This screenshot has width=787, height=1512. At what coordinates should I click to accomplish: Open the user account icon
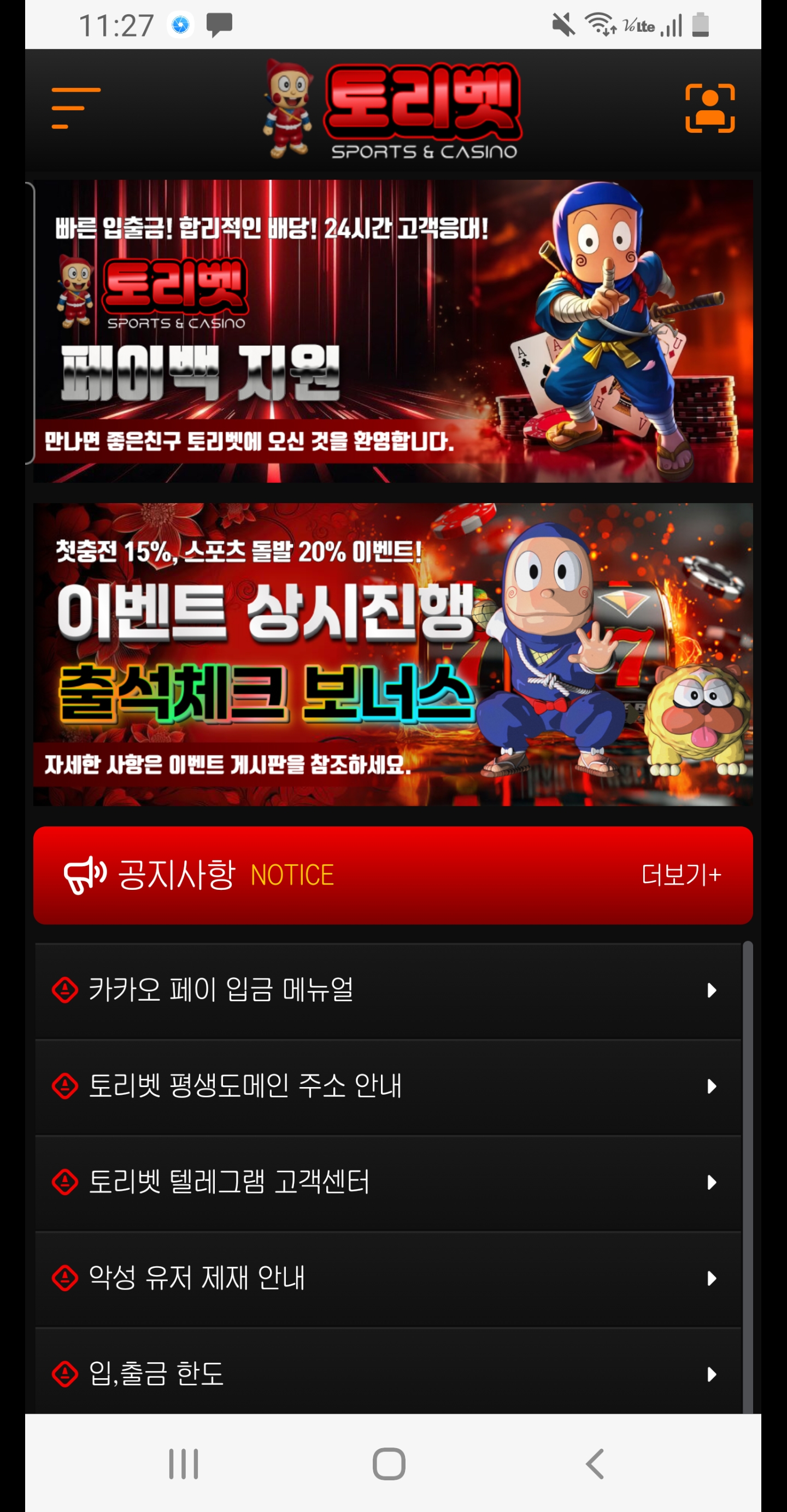click(x=709, y=108)
